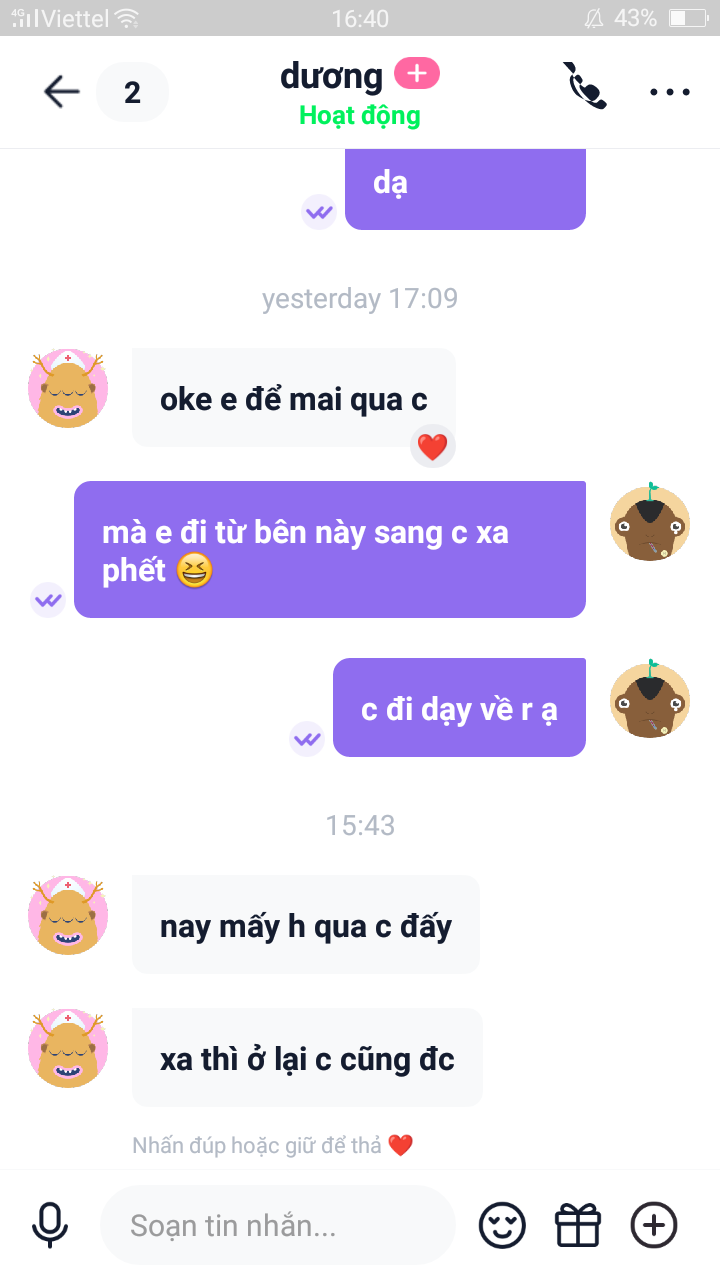The image size is (720, 1280).
Task: Open the unread counter badge showing 2
Action: (x=132, y=92)
